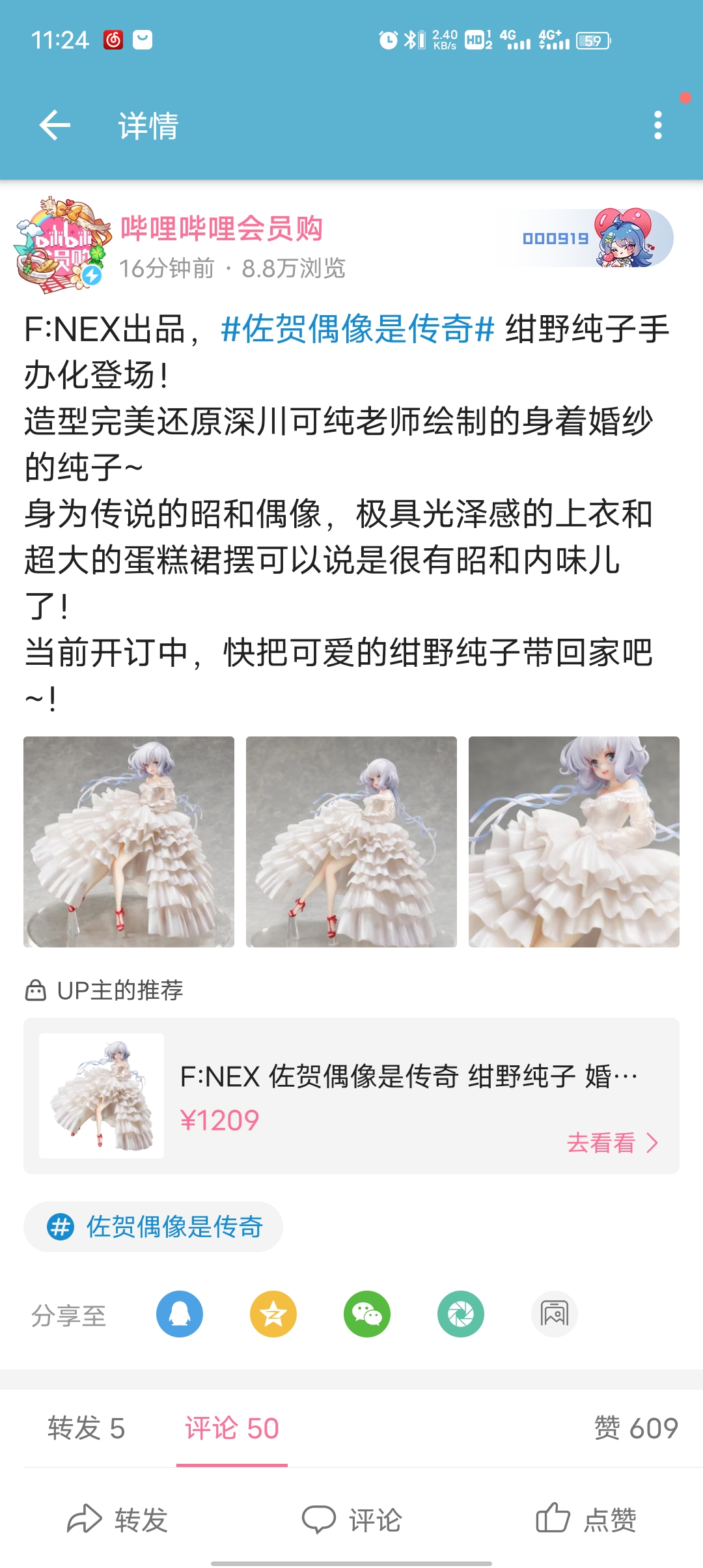The height and width of the screenshot is (1568, 703).
Task: Save the post as an image
Action: [554, 1315]
